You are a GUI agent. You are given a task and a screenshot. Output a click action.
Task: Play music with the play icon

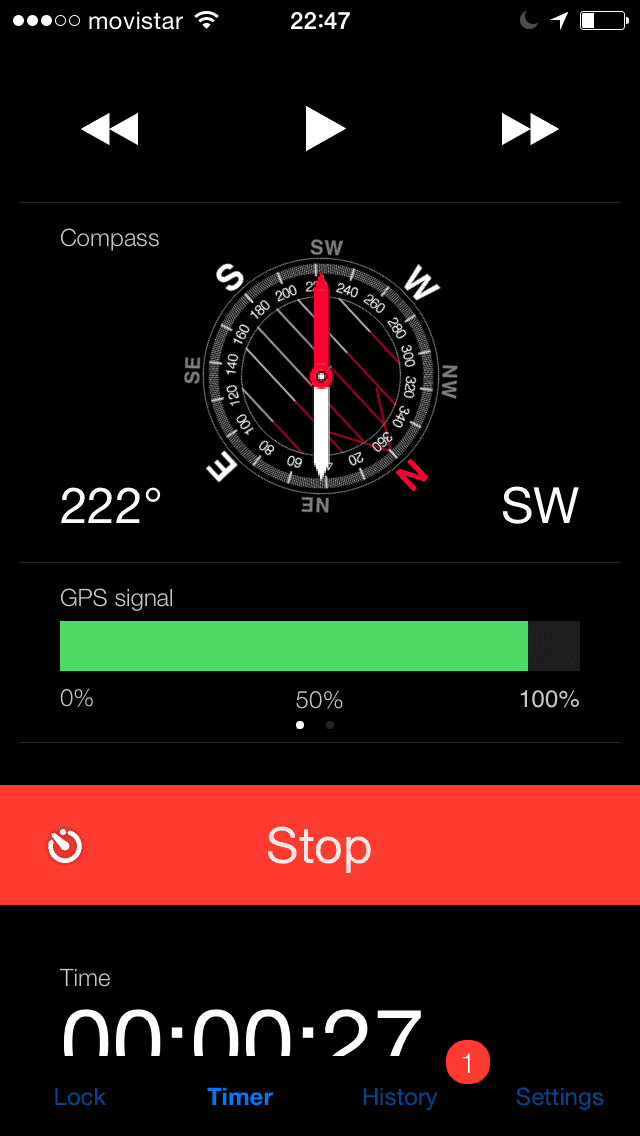pos(325,129)
